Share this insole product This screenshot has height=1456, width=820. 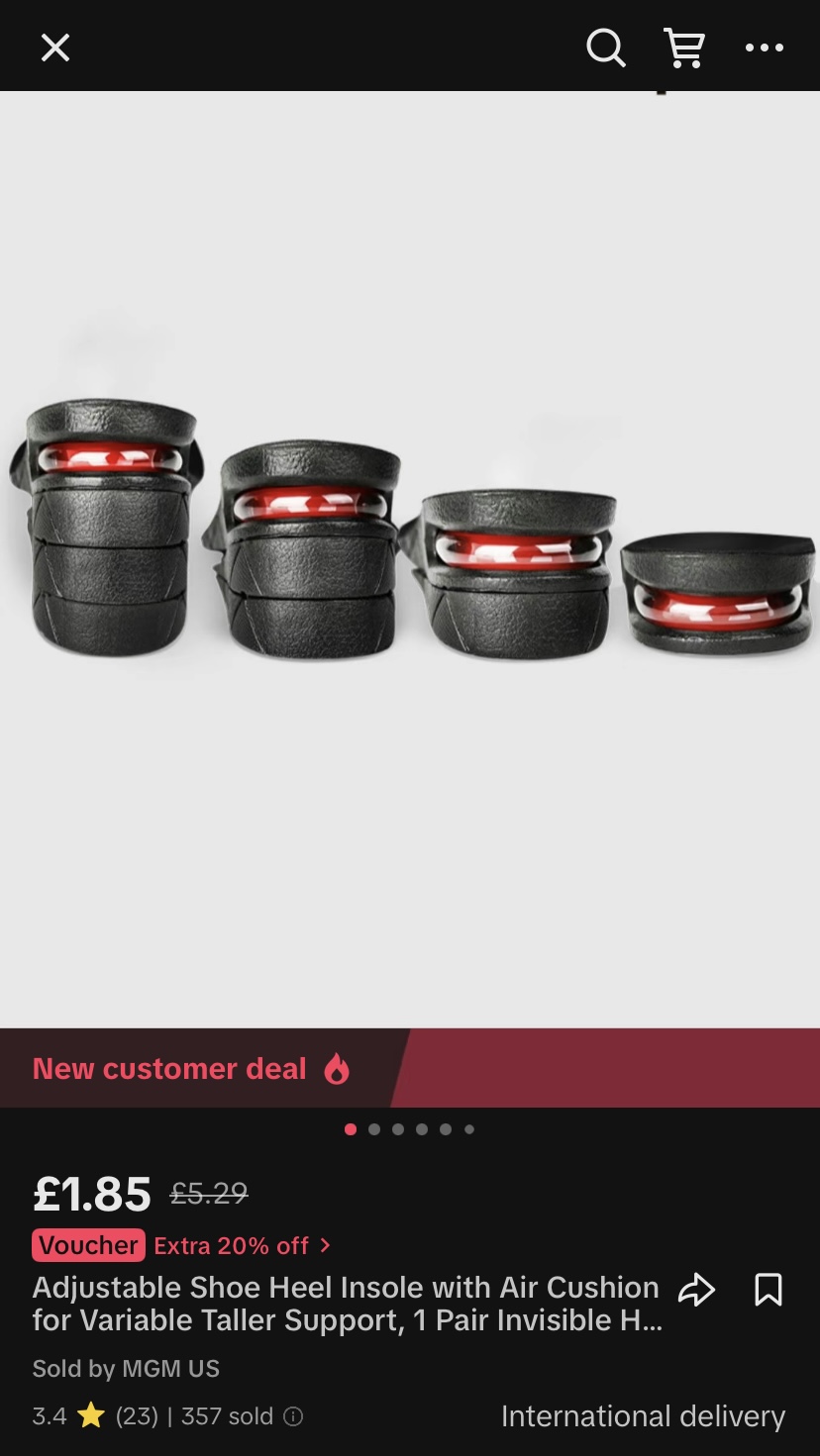click(x=696, y=1290)
